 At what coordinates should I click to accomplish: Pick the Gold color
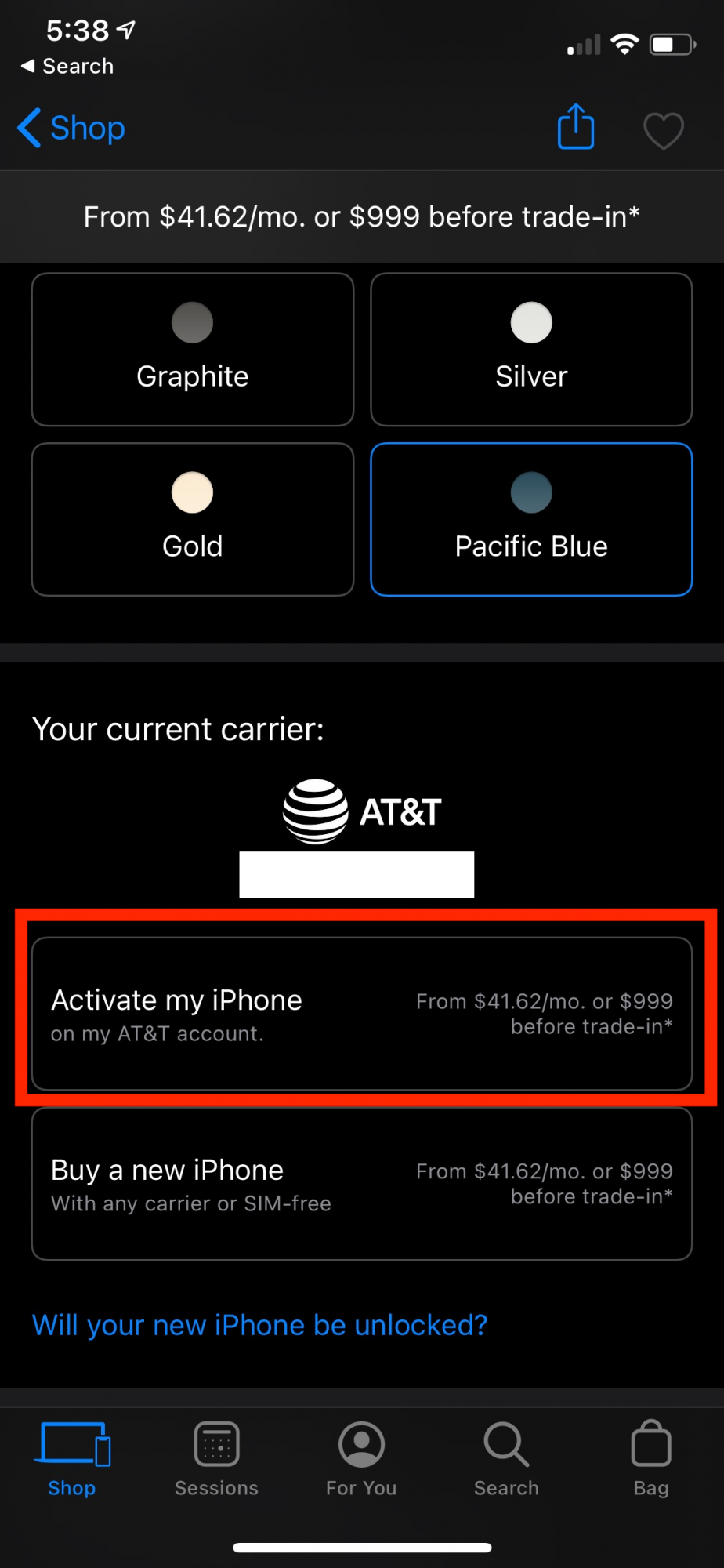click(193, 520)
